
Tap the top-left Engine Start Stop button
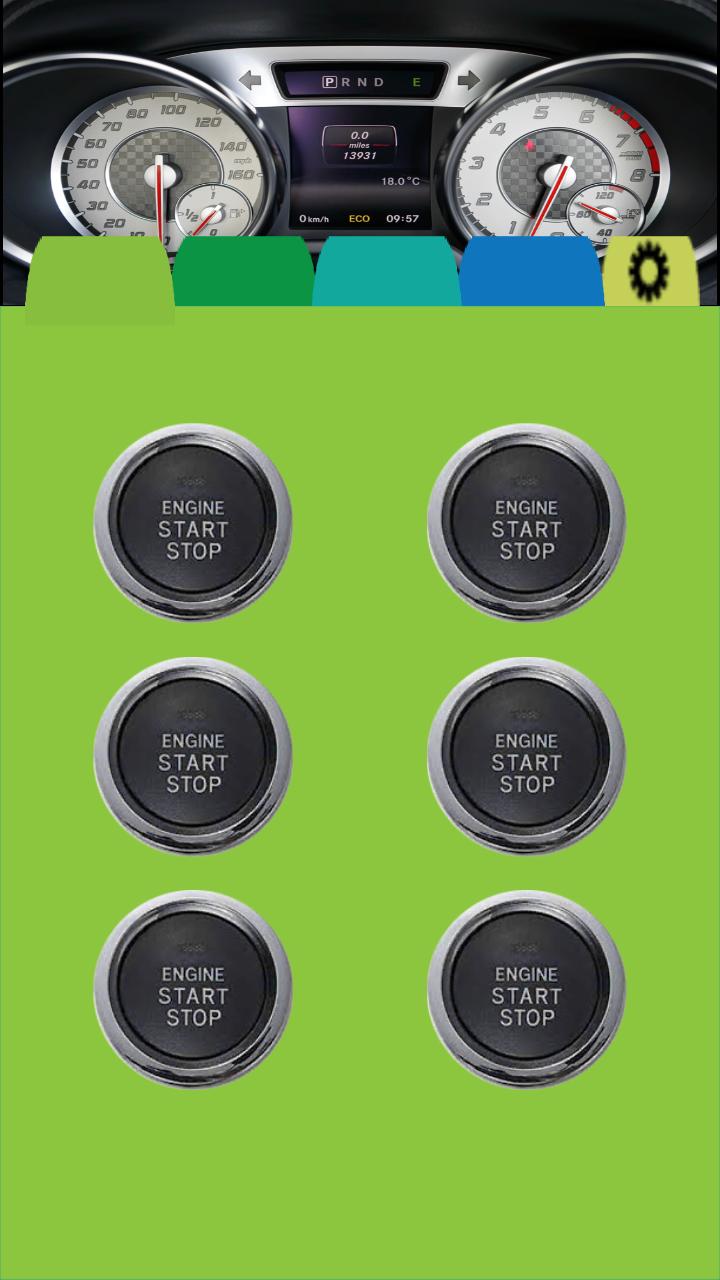[x=193, y=522]
